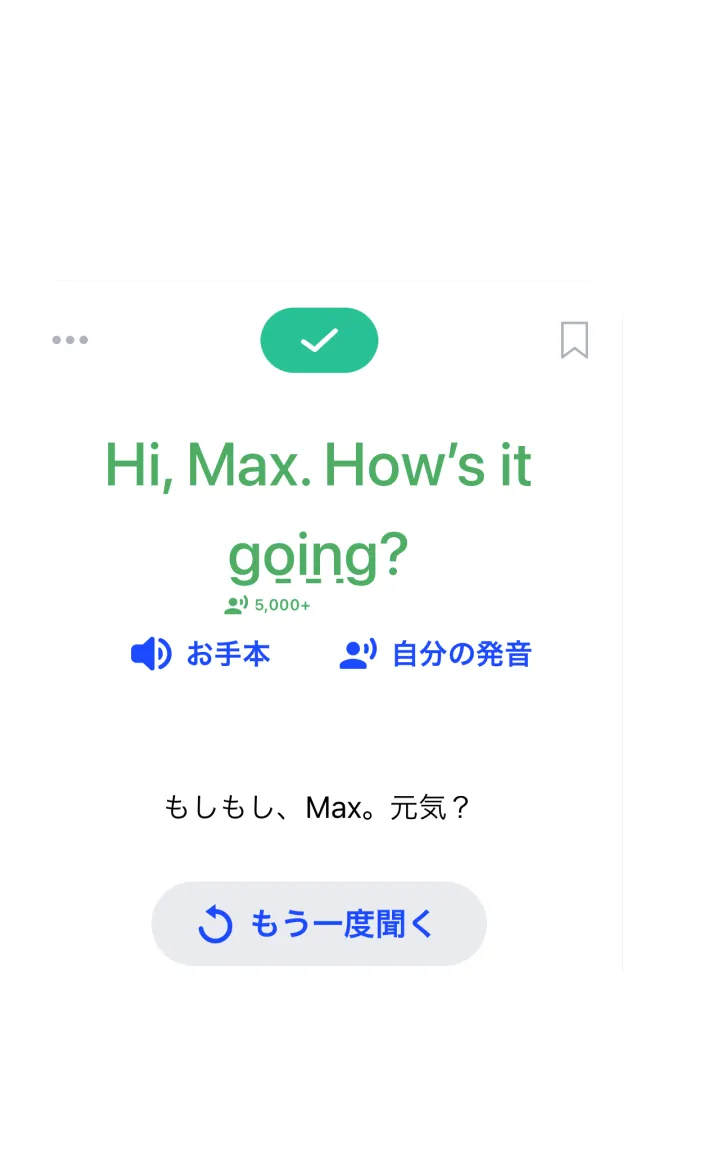Play the お手本 model pronunciation
The image size is (716, 1169).
[200, 654]
